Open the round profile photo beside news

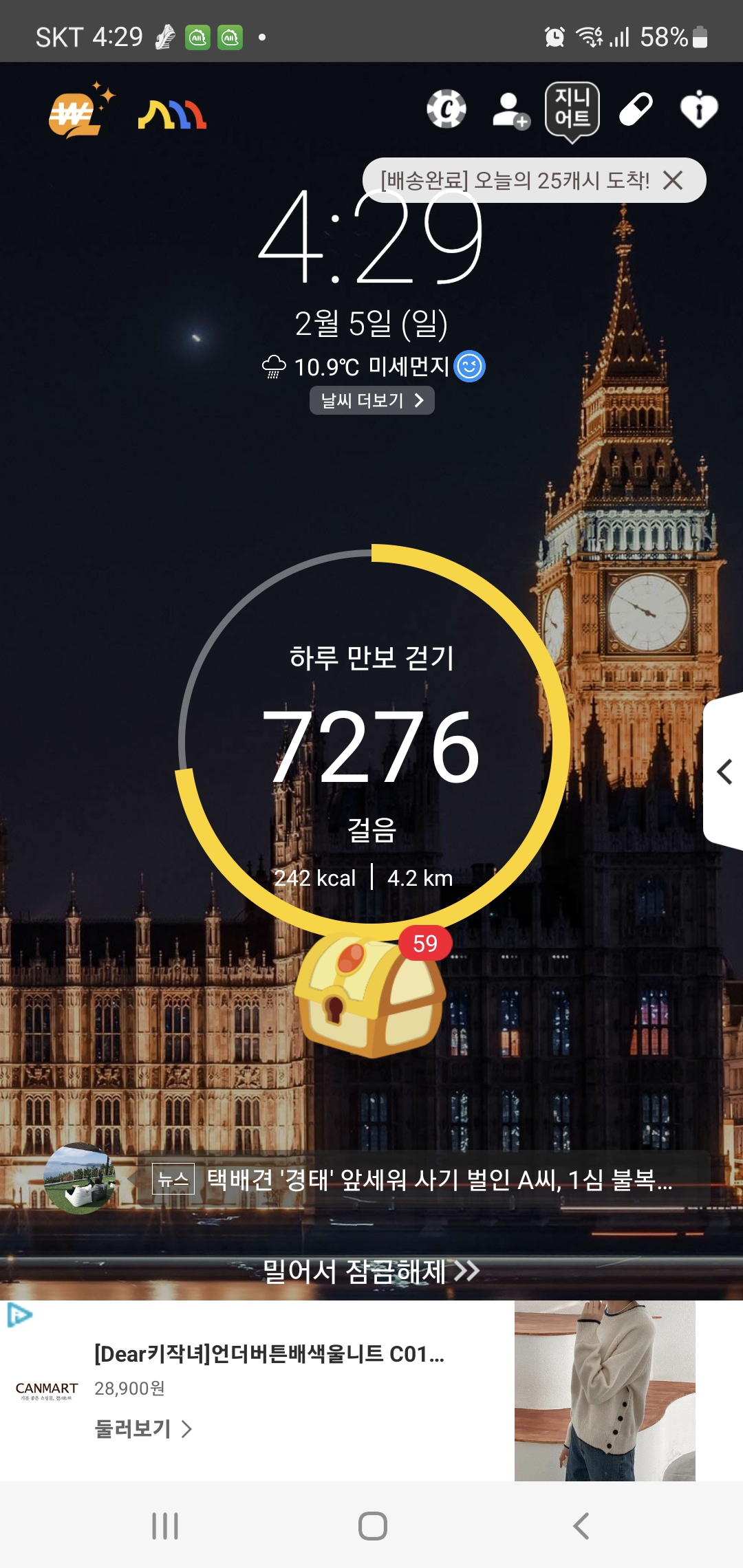(x=80, y=1179)
